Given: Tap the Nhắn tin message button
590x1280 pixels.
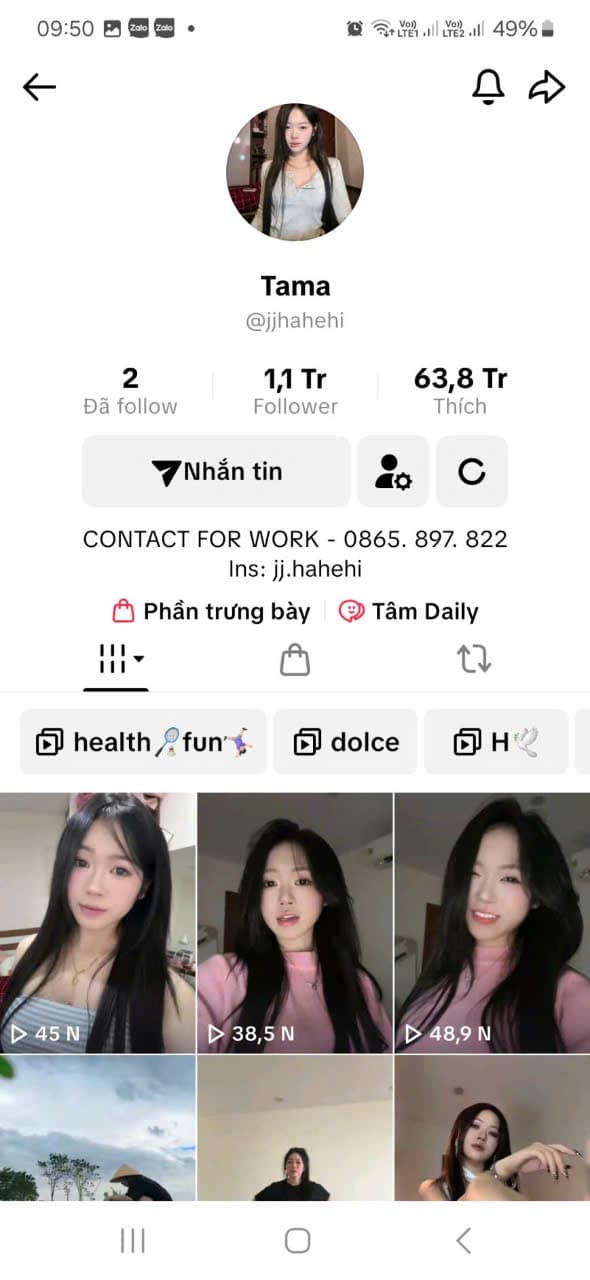Looking at the screenshot, I should 216,471.
